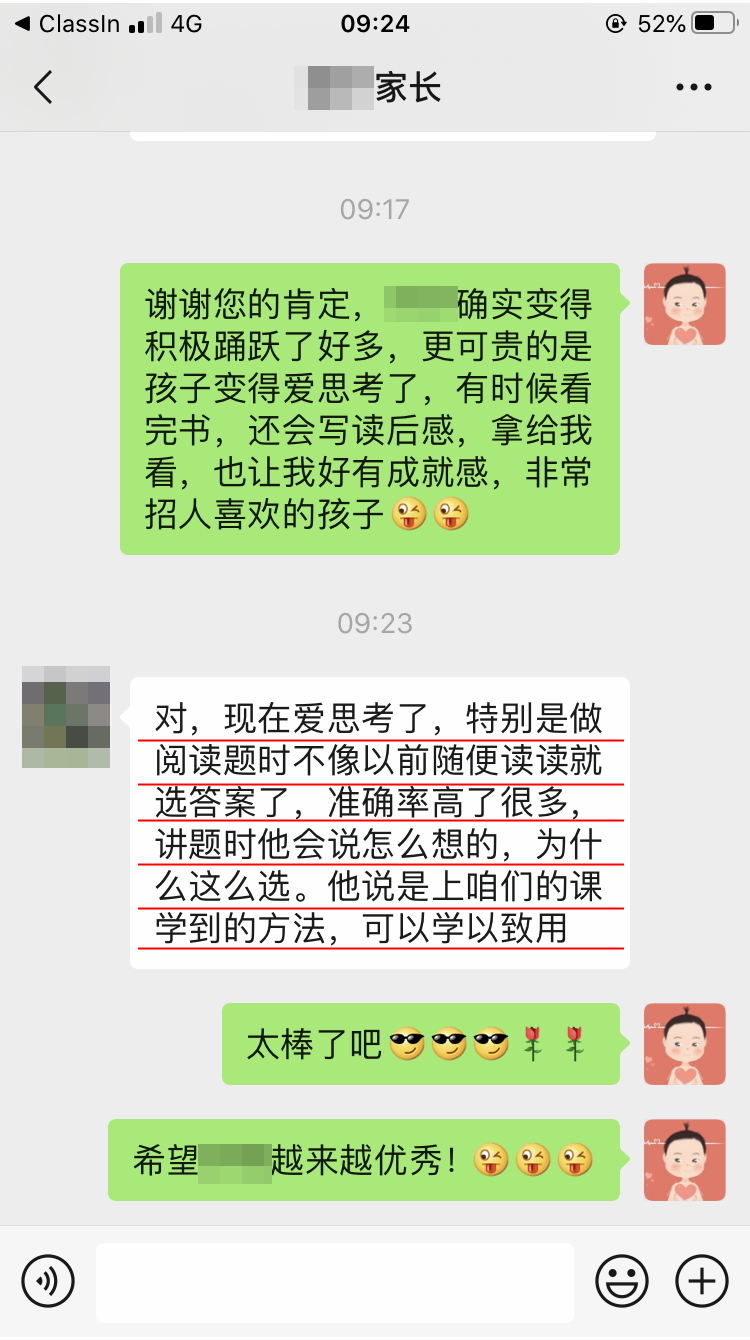Tap the avatar beside the "太棒了吧" message
Viewport: 750px width, 1340px height.
click(x=684, y=1044)
